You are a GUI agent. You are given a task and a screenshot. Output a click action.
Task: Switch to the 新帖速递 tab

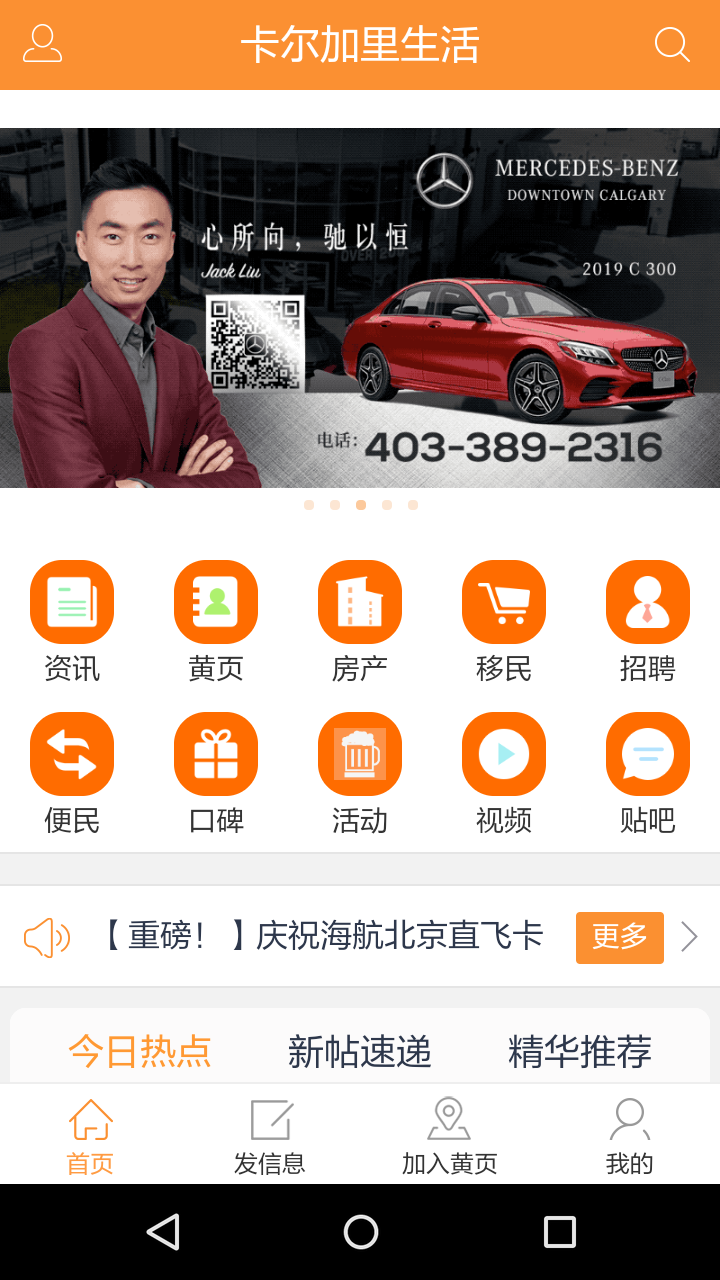pyautogui.click(x=360, y=1051)
